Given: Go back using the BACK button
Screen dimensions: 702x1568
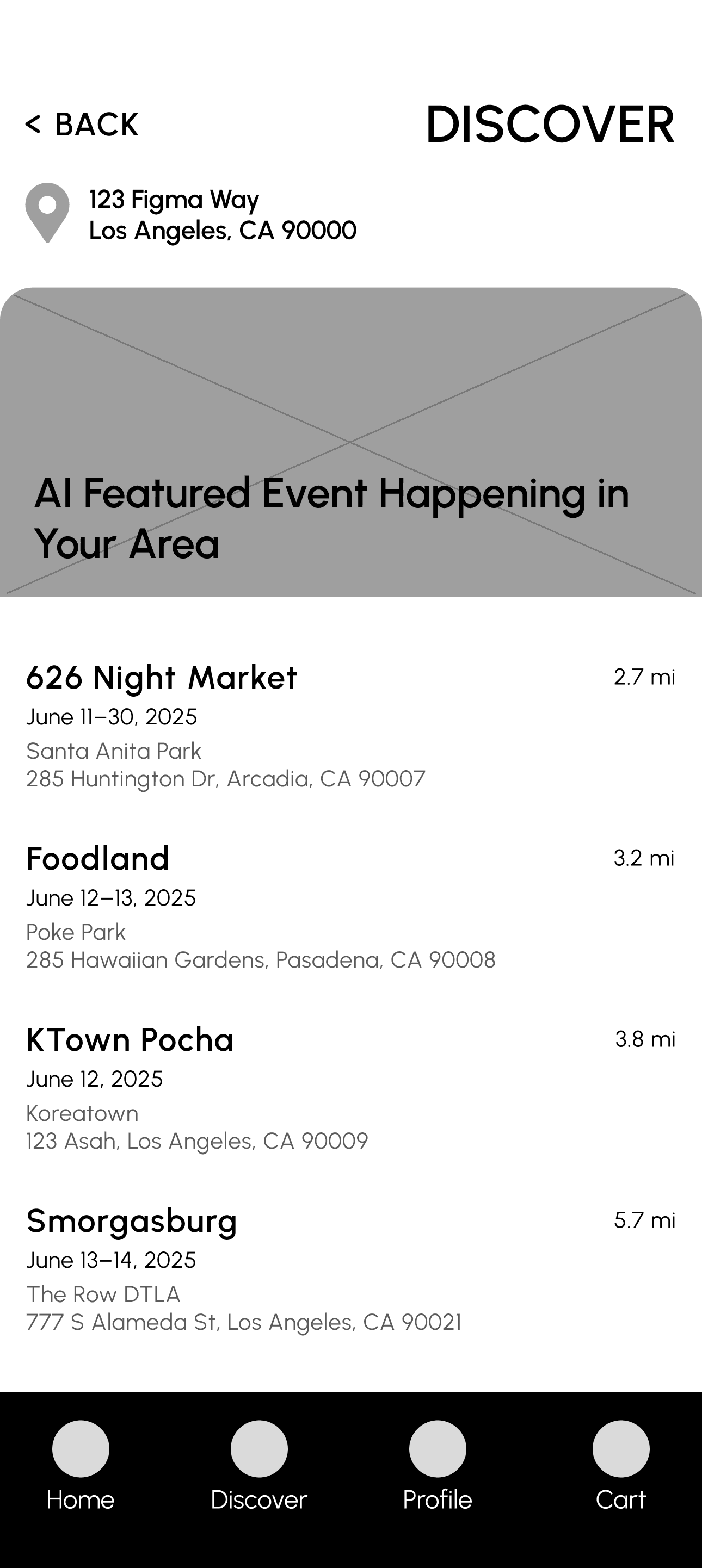Looking at the screenshot, I should point(82,125).
